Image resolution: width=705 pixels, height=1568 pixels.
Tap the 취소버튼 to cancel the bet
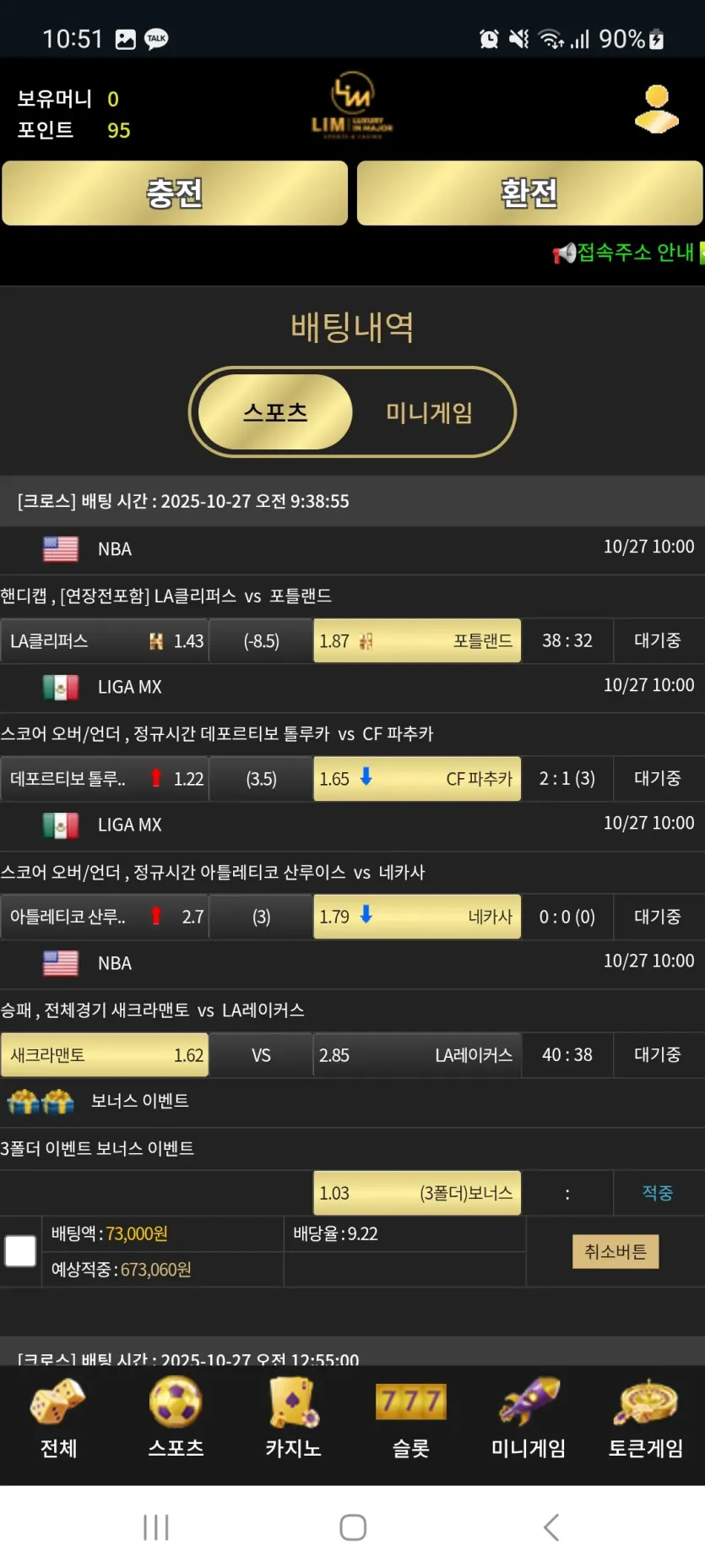click(616, 1251)
